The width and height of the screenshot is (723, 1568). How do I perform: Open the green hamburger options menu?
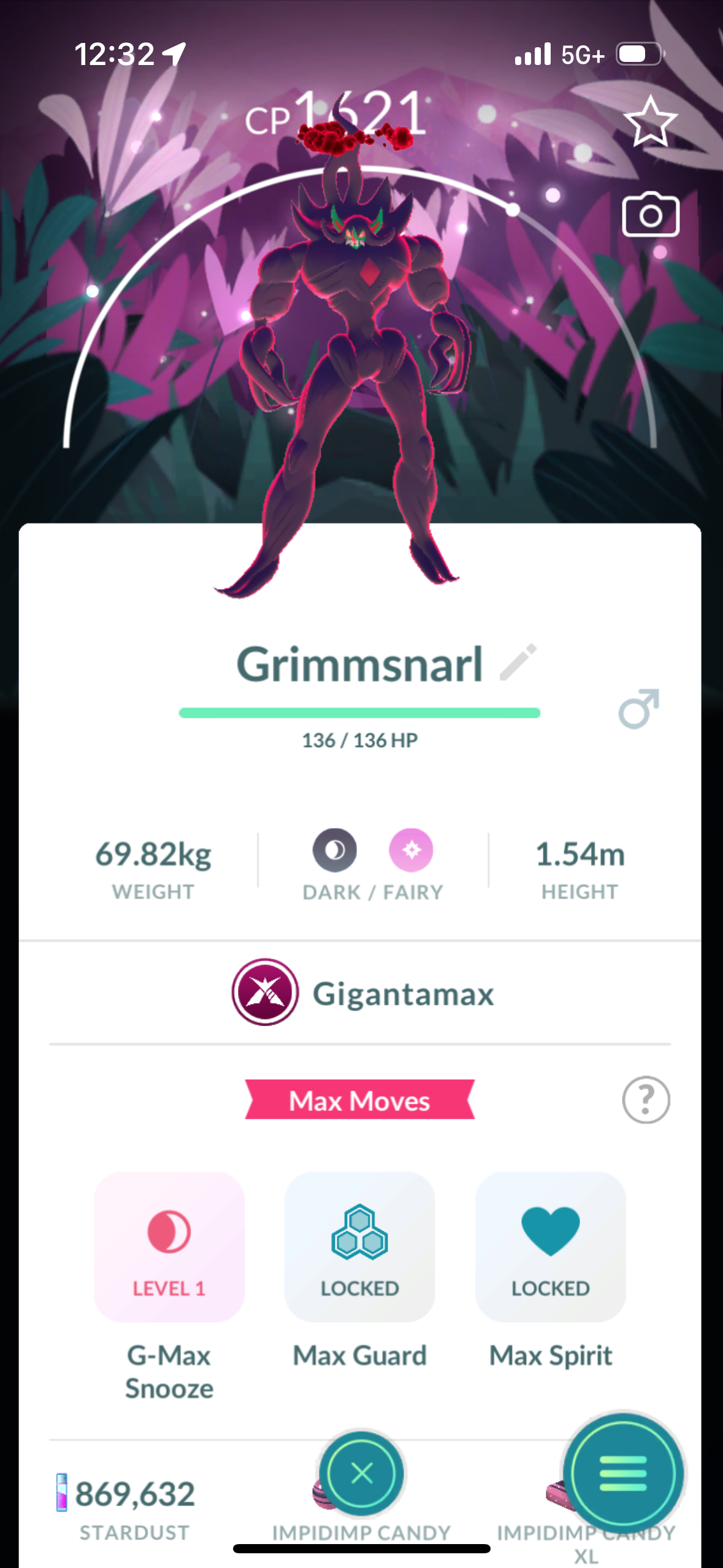coord(622,1473)
